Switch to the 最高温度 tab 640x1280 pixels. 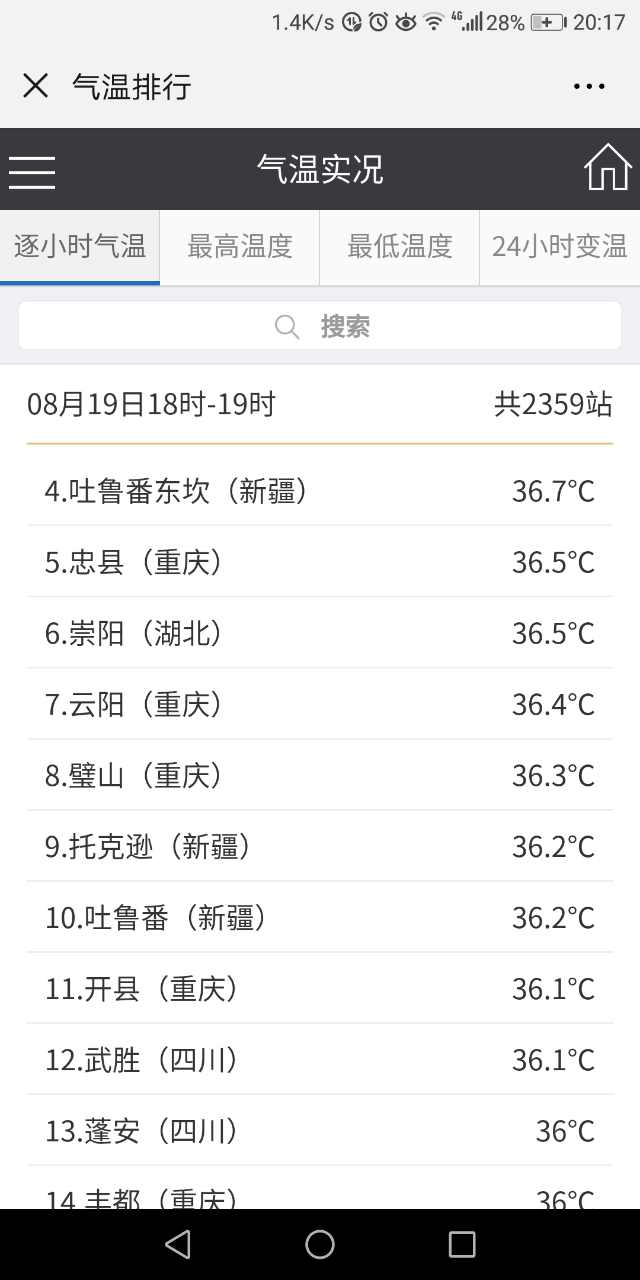(240, 246)
